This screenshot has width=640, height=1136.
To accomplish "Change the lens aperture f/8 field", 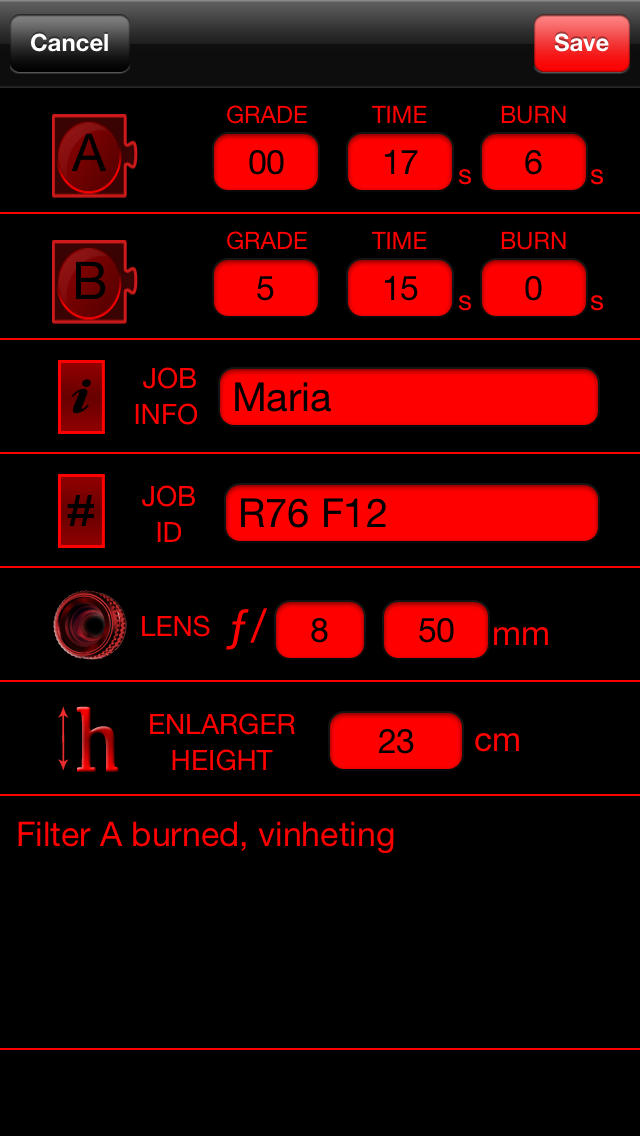I will point(320,630).
